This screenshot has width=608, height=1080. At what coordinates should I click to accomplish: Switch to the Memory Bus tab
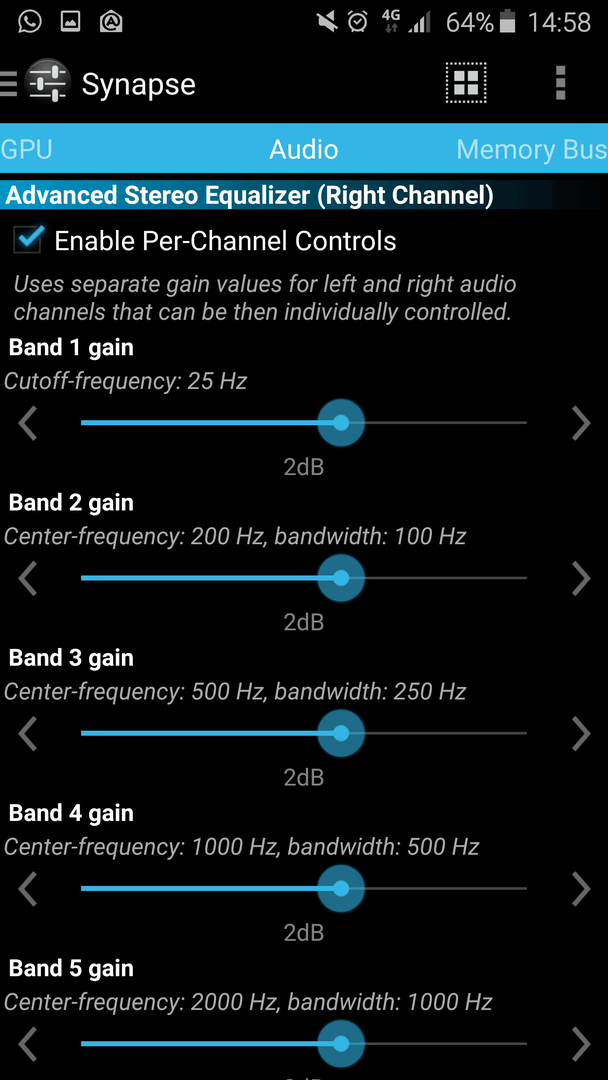point(532,149)
